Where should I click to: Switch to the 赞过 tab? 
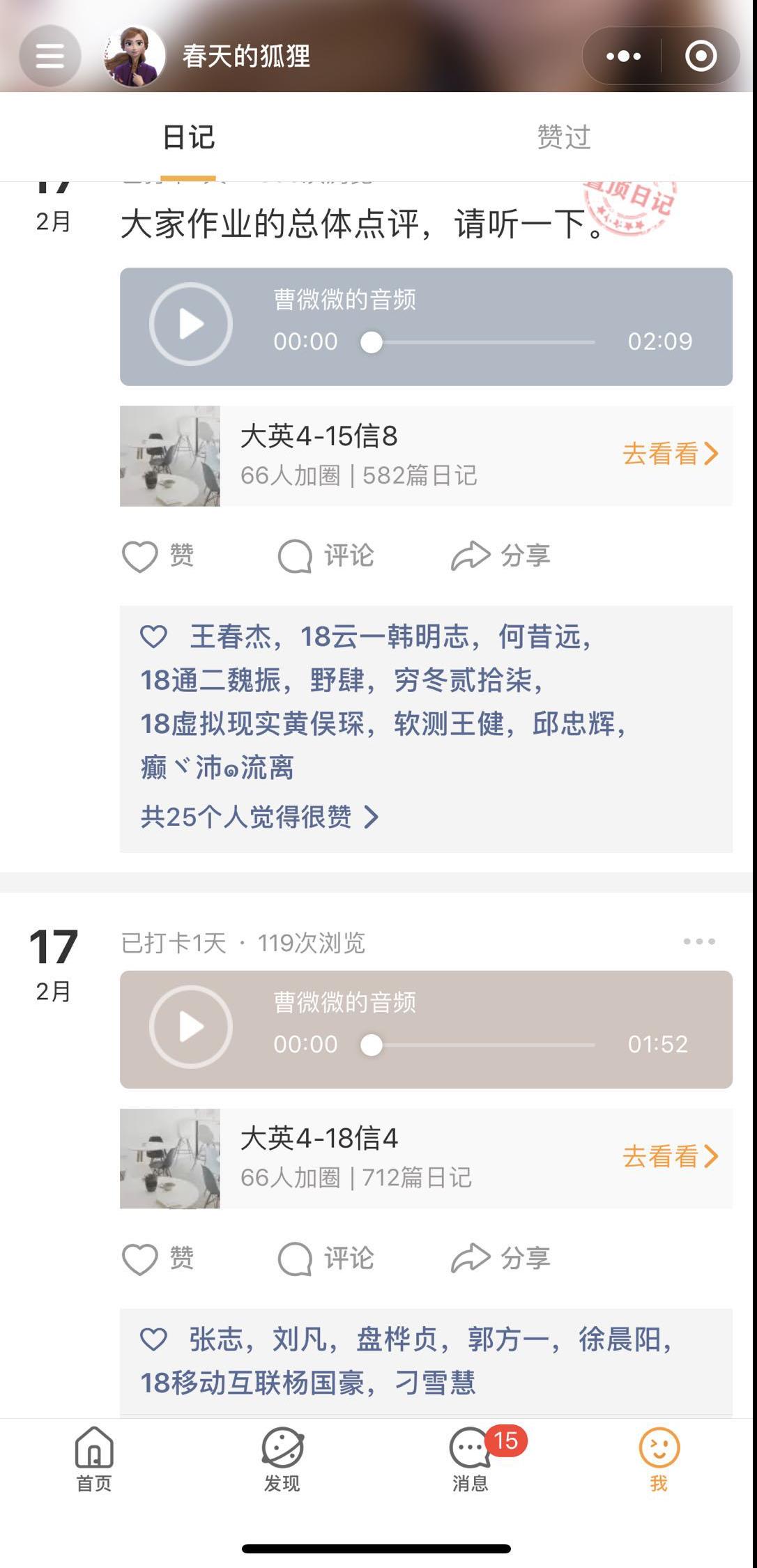point(563,137)
